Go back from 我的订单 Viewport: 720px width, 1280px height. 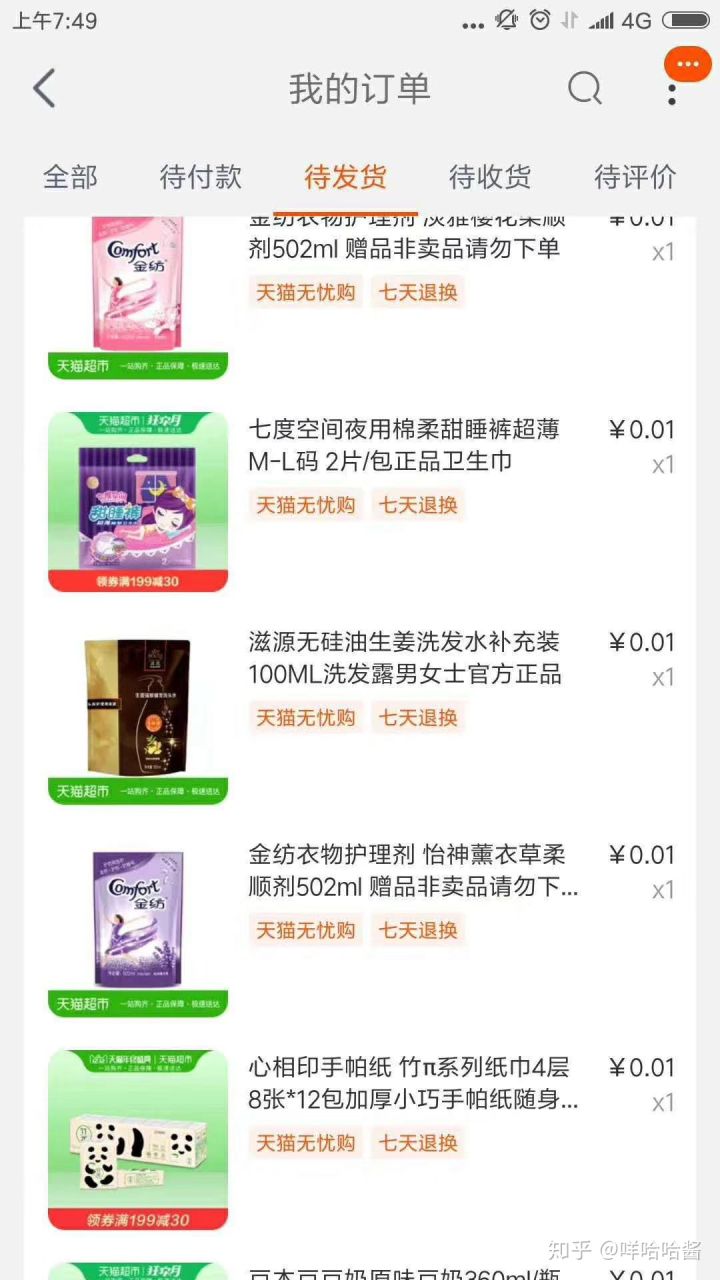coord(44,89)
